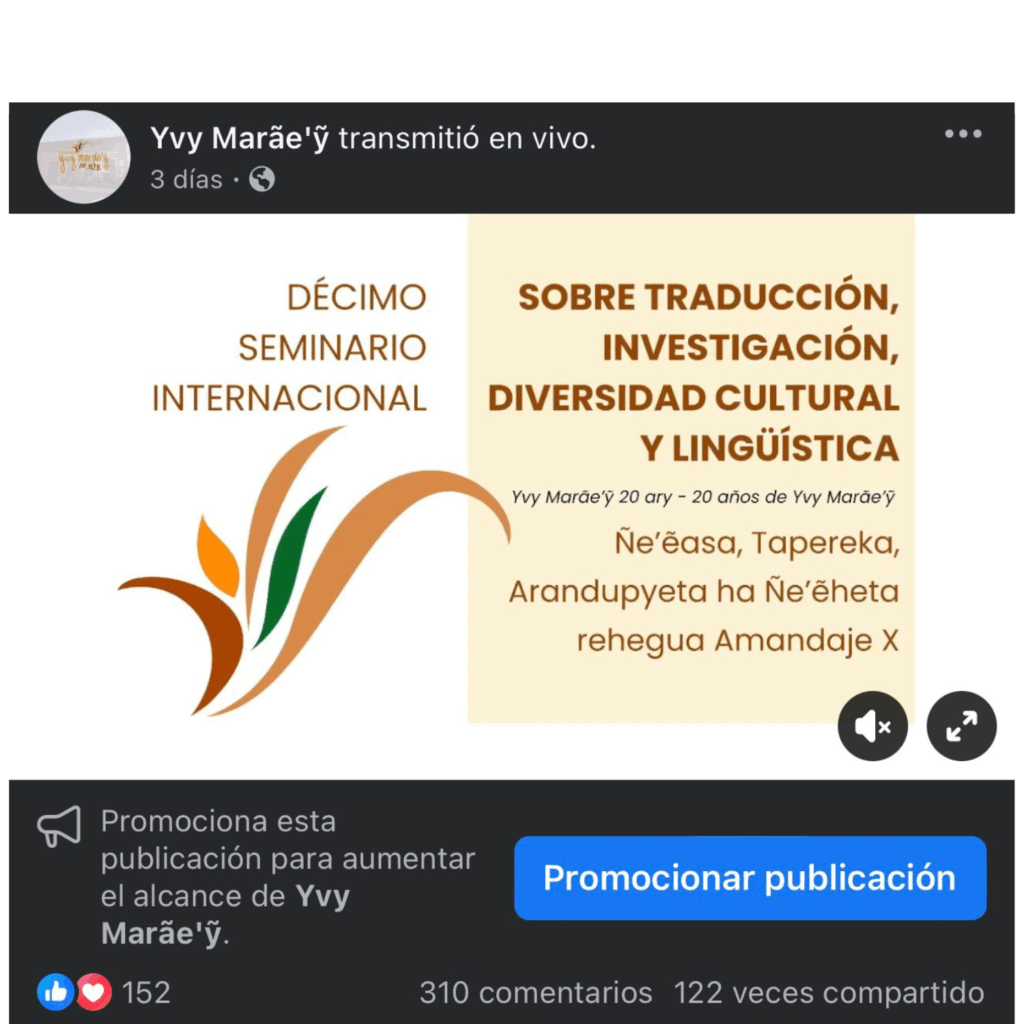The height and width of the screenshot is (1024, 1024).
Task: Open Yvy Marãe'ỹ profile picture
Action: [84, 157]
